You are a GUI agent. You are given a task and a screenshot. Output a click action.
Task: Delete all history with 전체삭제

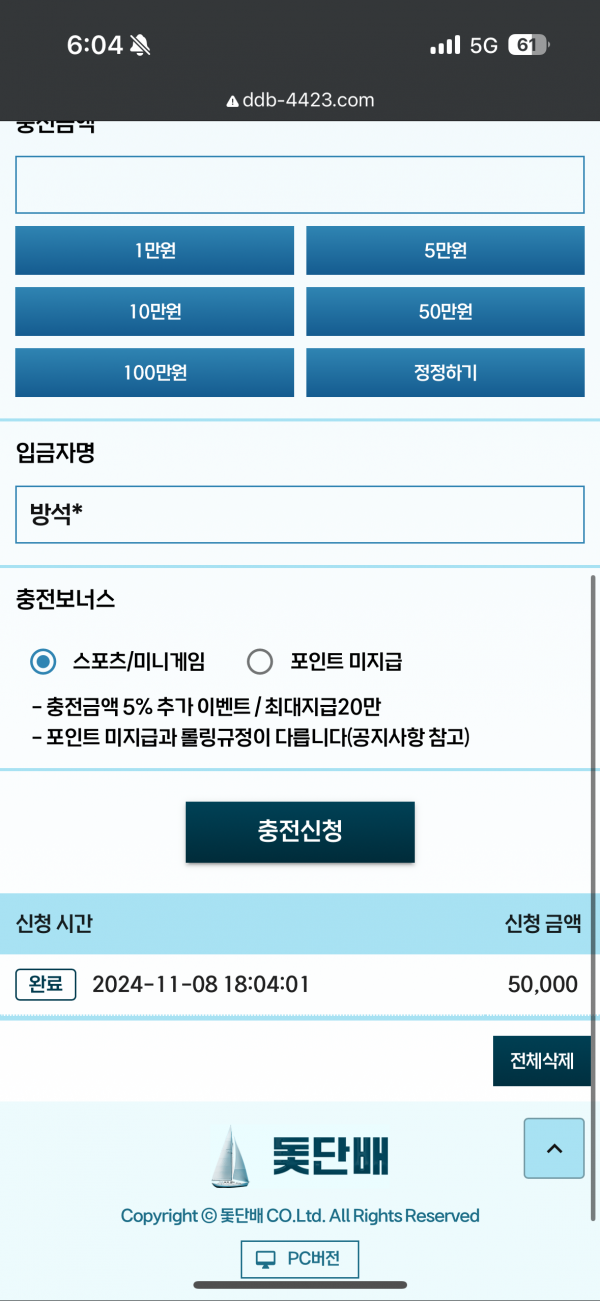541,1061
